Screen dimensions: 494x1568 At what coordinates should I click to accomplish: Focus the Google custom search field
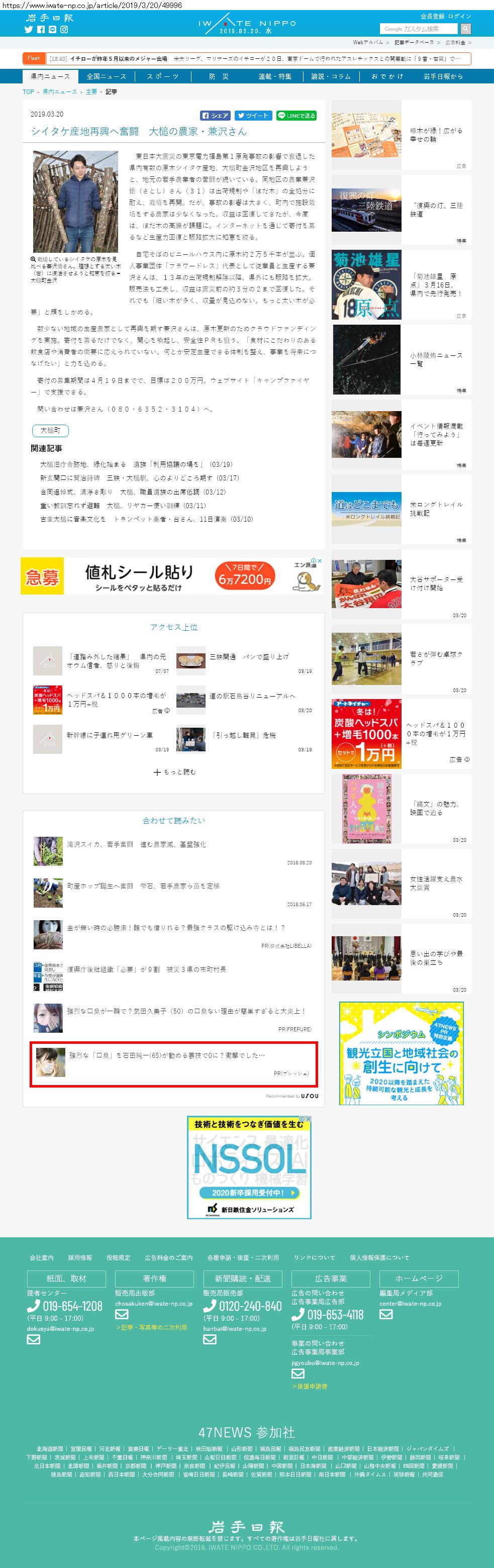click(419, 29)
